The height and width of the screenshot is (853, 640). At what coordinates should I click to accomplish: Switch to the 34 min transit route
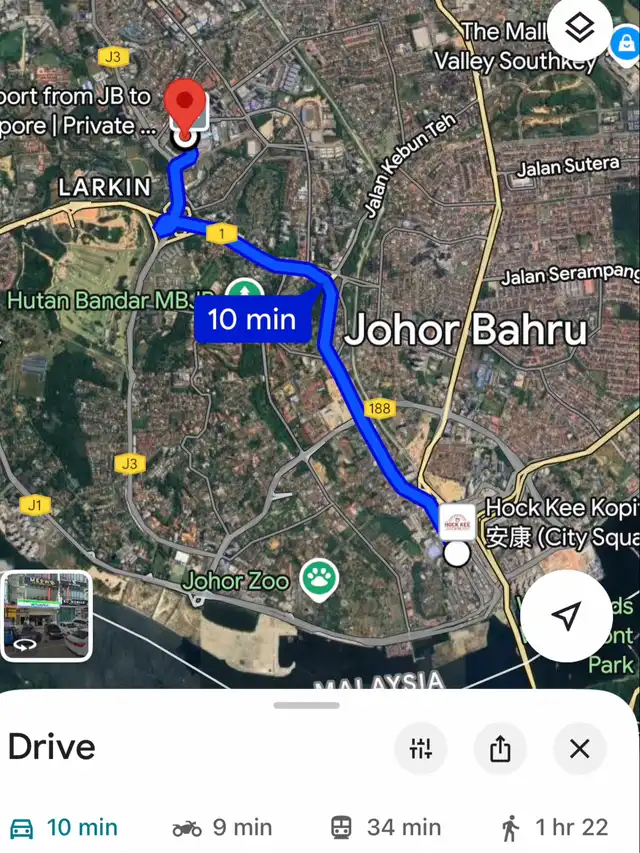[385, 827]
